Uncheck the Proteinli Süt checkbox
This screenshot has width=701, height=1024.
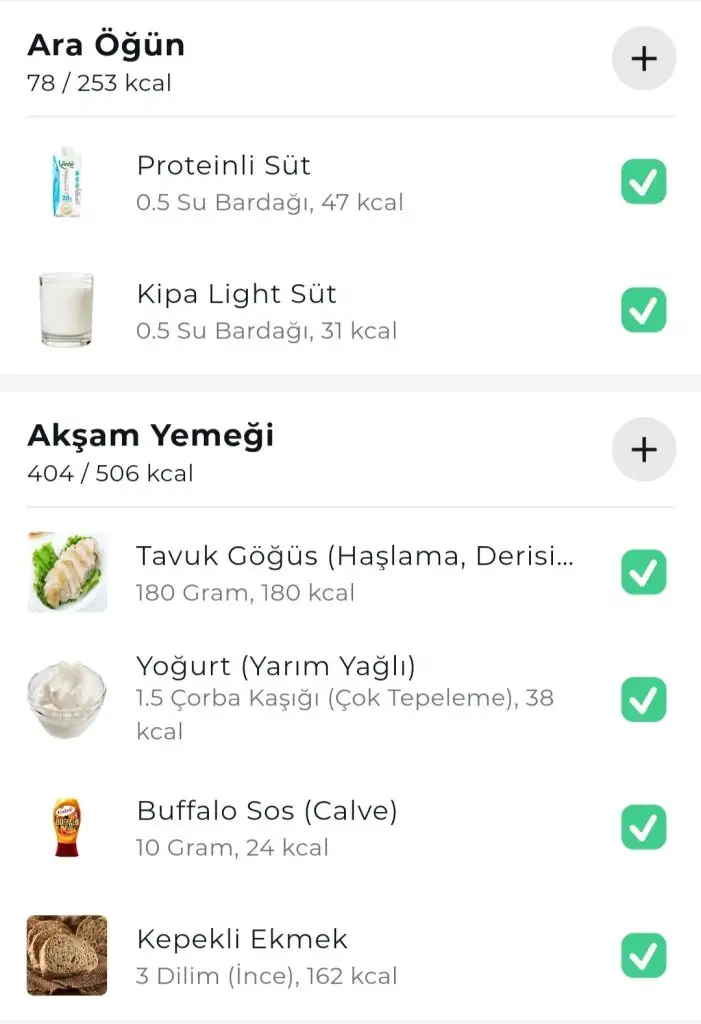[643, 182]
